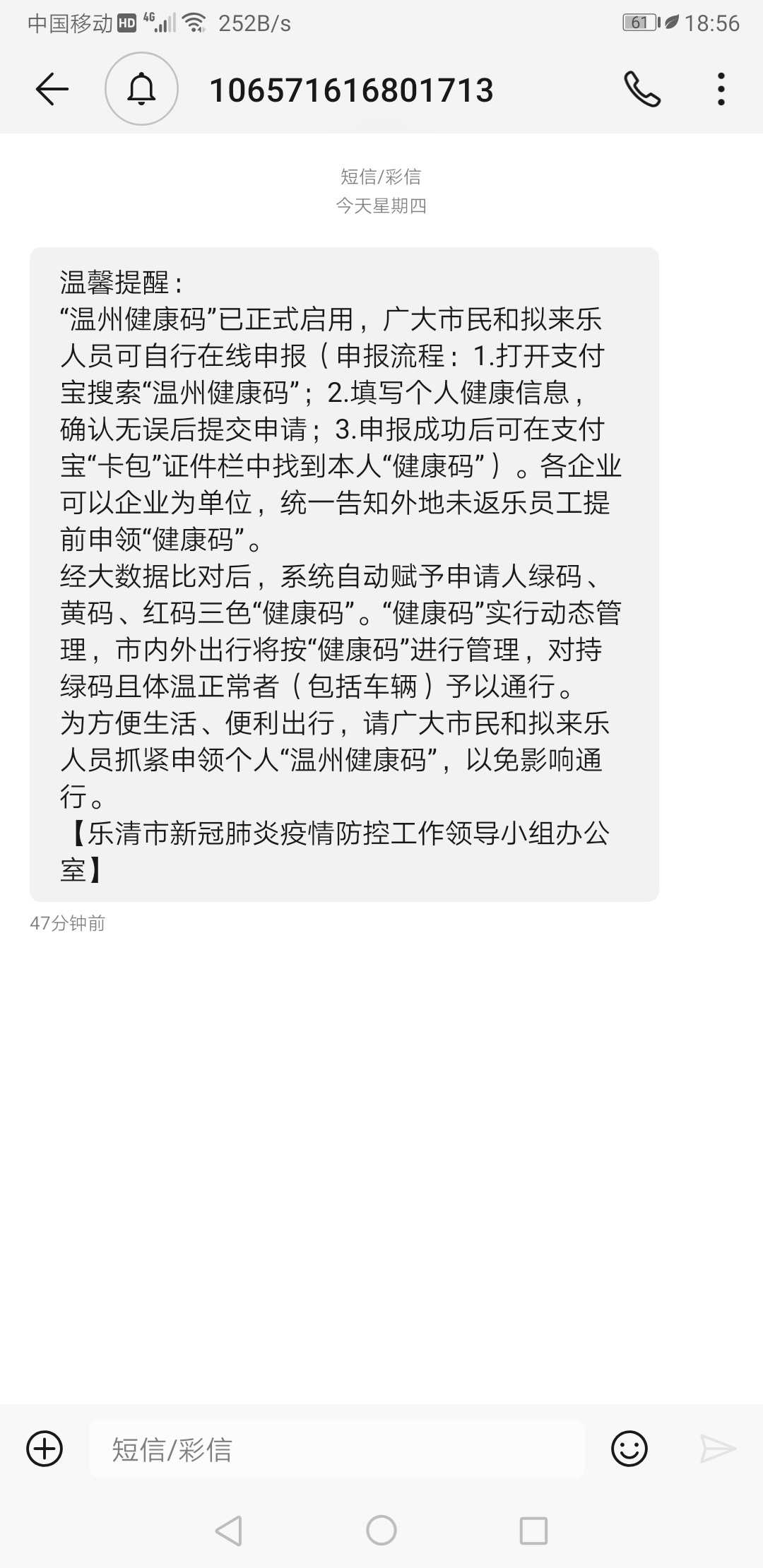Focus the 短信/彩信 message input field
The image size is (763, 1568).
point(336,1449)
